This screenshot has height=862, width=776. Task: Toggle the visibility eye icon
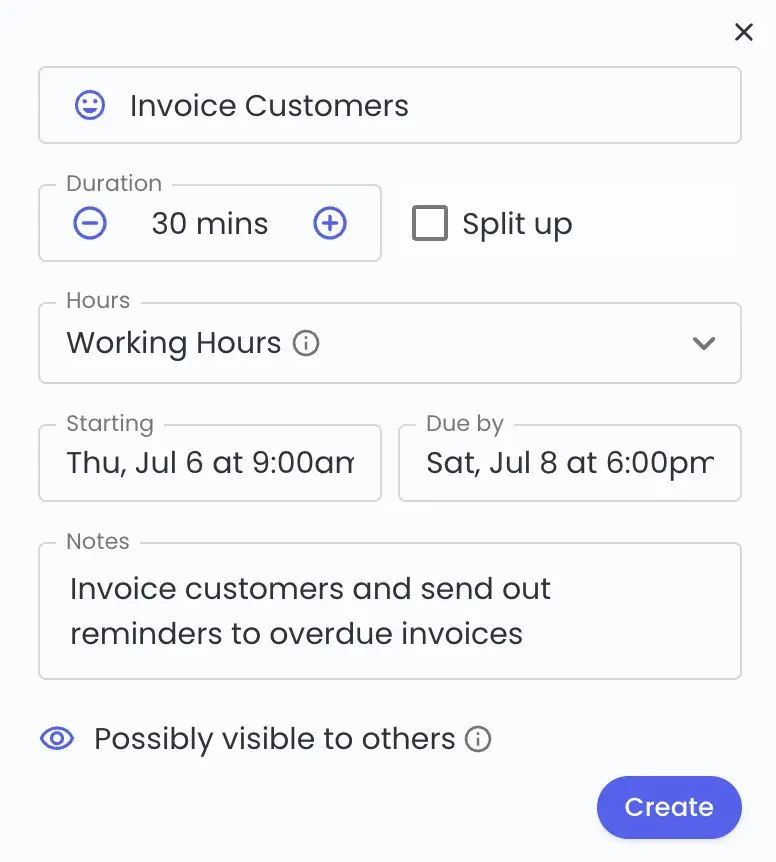pyautogui.click(x=57, y=739)
